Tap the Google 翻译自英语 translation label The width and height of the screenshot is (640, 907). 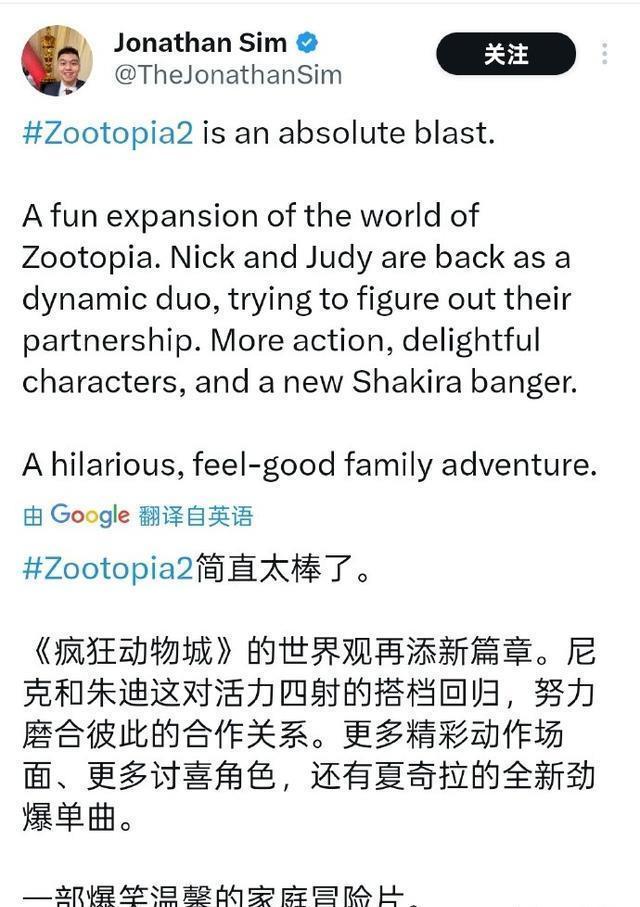[x=138, y=515]
